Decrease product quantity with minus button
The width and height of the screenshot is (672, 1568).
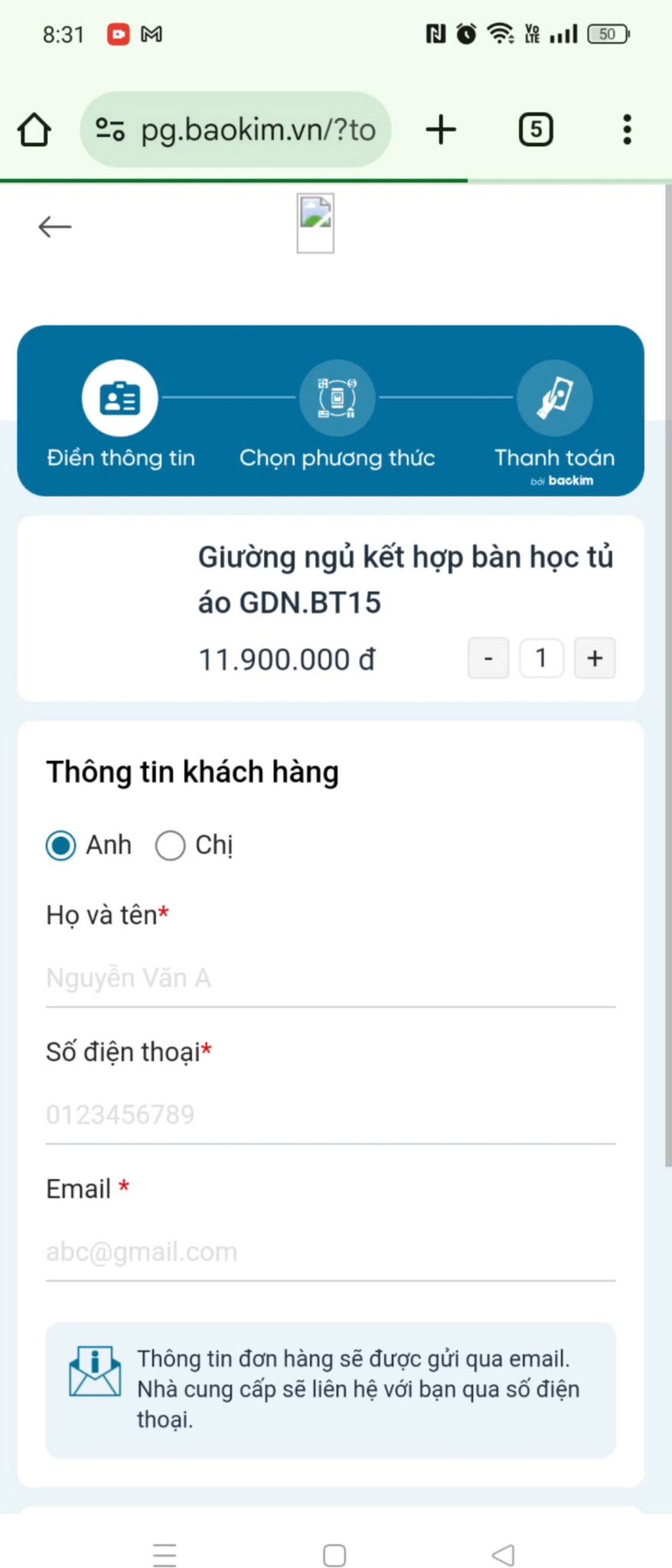[488, 658]
